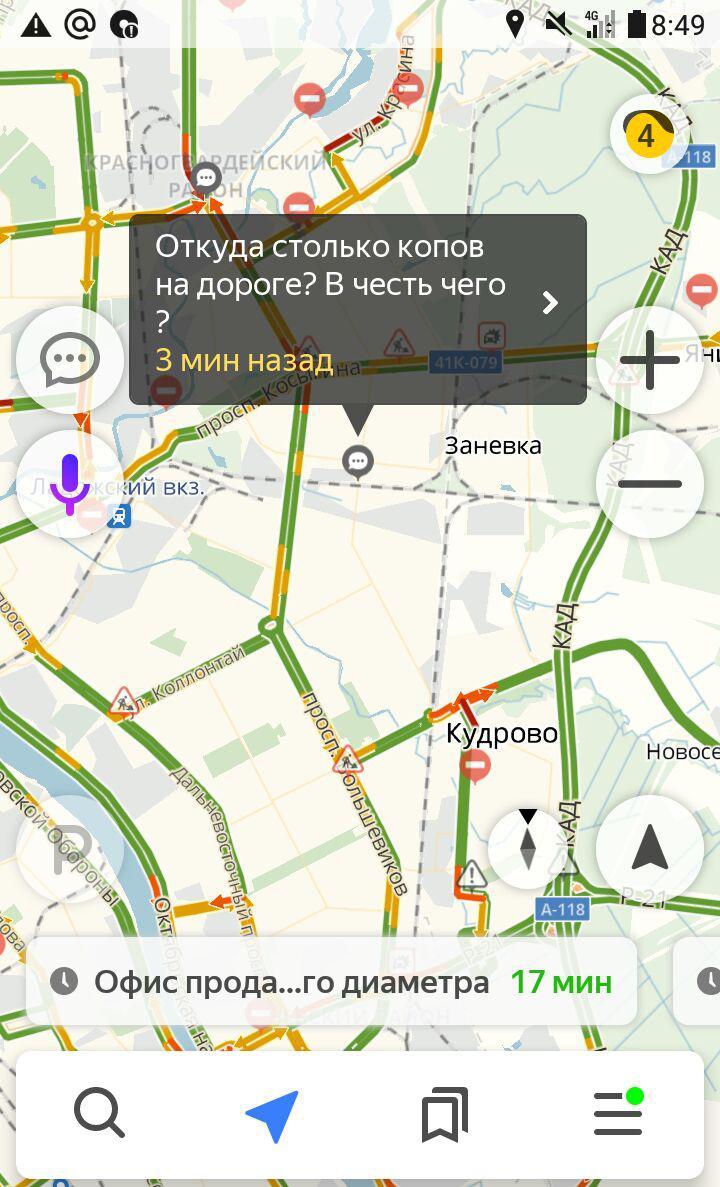Open the traffic level 4 indicator
Screen dimensions: 720x1187
(x=648, y=134)
